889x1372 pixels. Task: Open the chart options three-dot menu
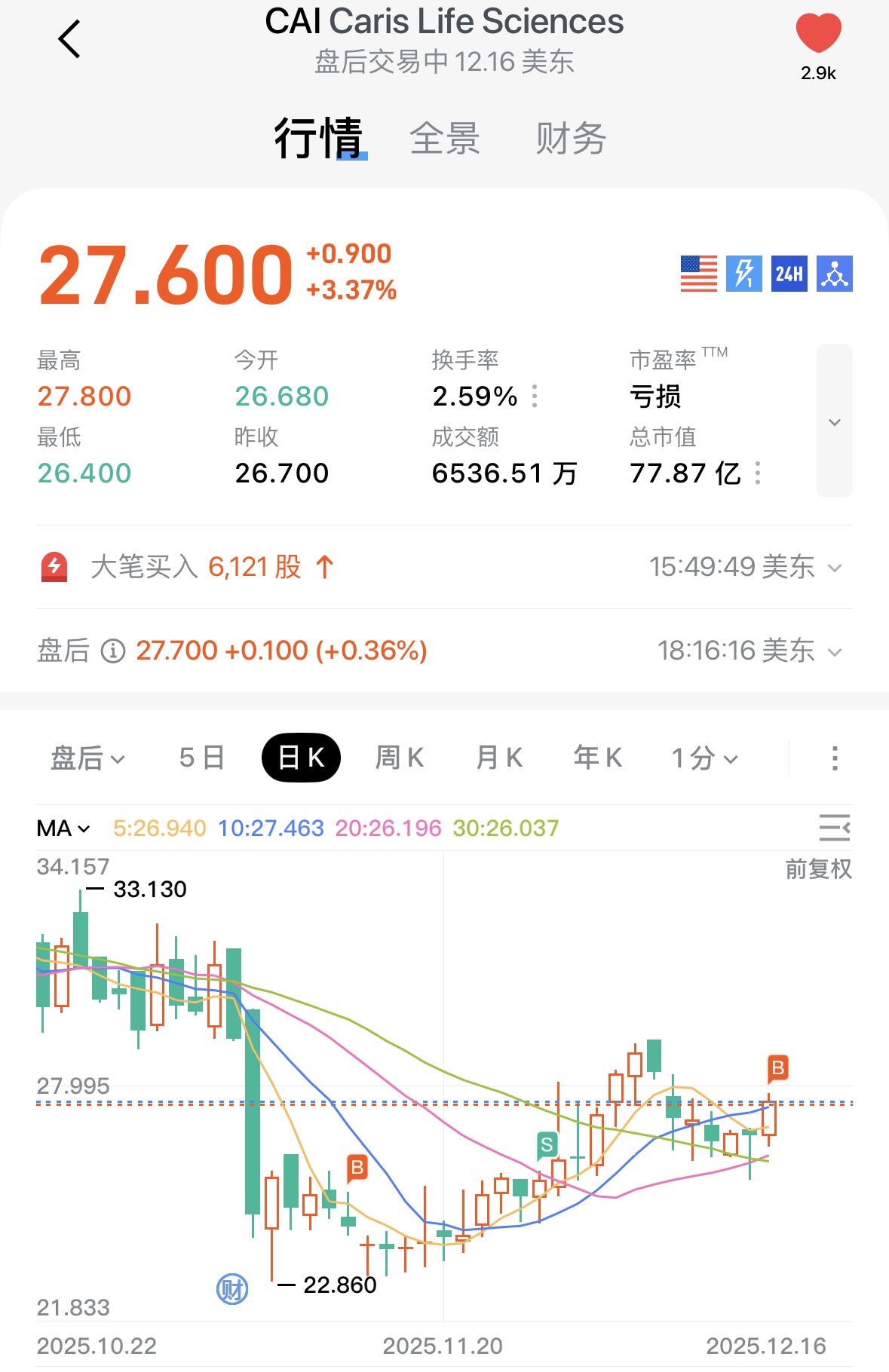pos(834,758)
